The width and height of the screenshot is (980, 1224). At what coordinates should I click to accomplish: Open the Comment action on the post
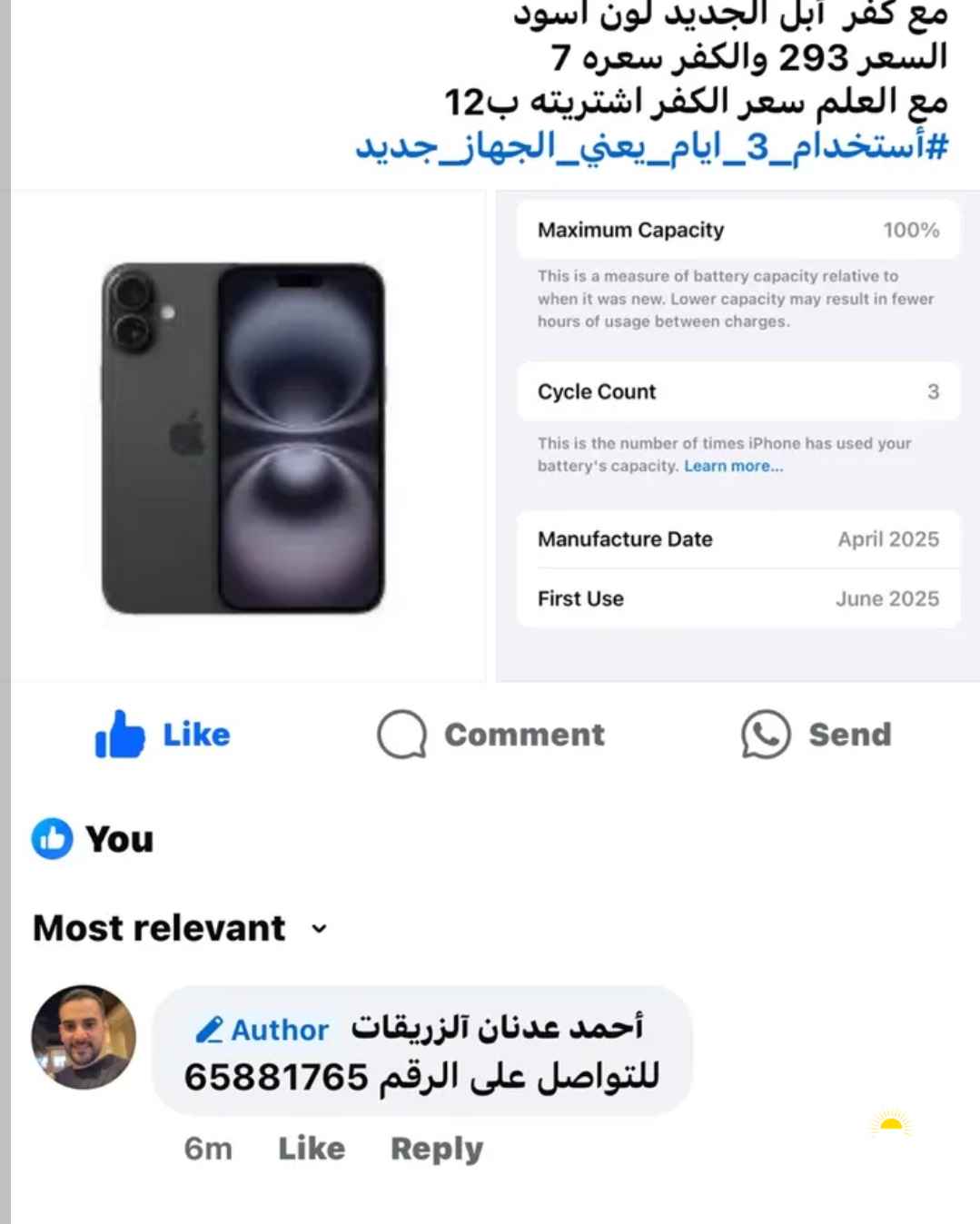(491, 734)
